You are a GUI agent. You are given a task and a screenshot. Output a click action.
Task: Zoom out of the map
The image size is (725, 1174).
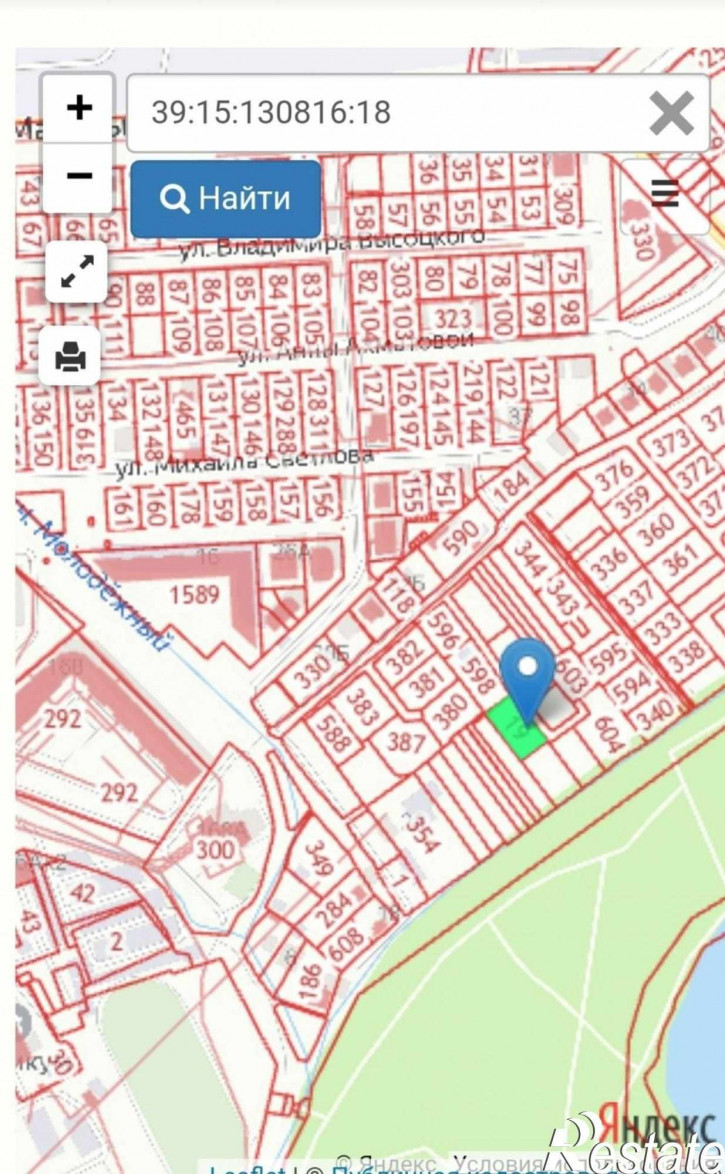coord(78,176)
